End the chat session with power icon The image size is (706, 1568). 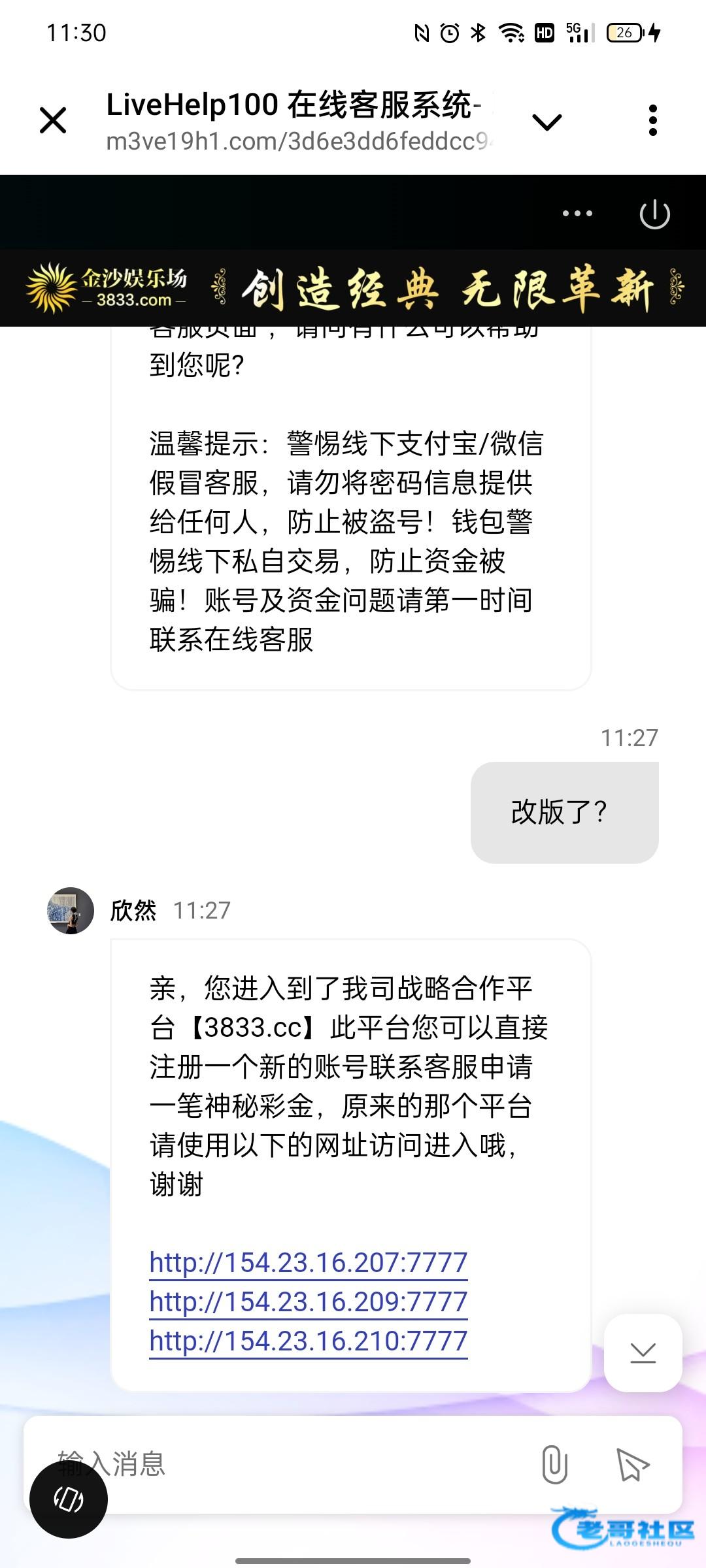coord(654,214)
